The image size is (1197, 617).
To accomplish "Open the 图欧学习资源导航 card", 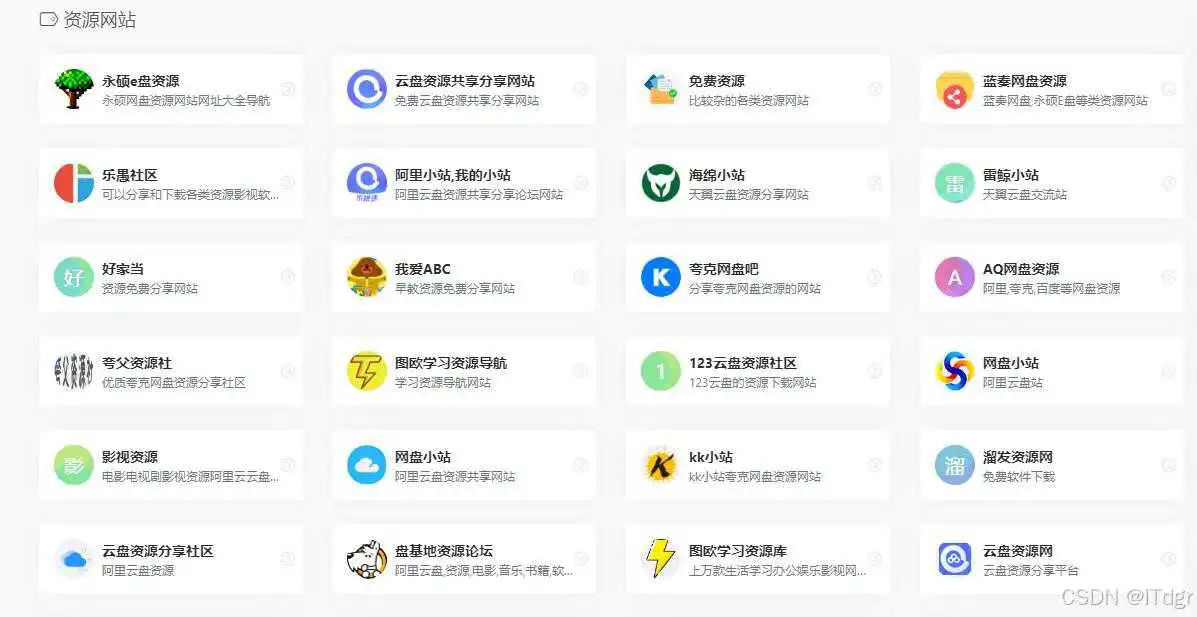I will coord(464,371).
